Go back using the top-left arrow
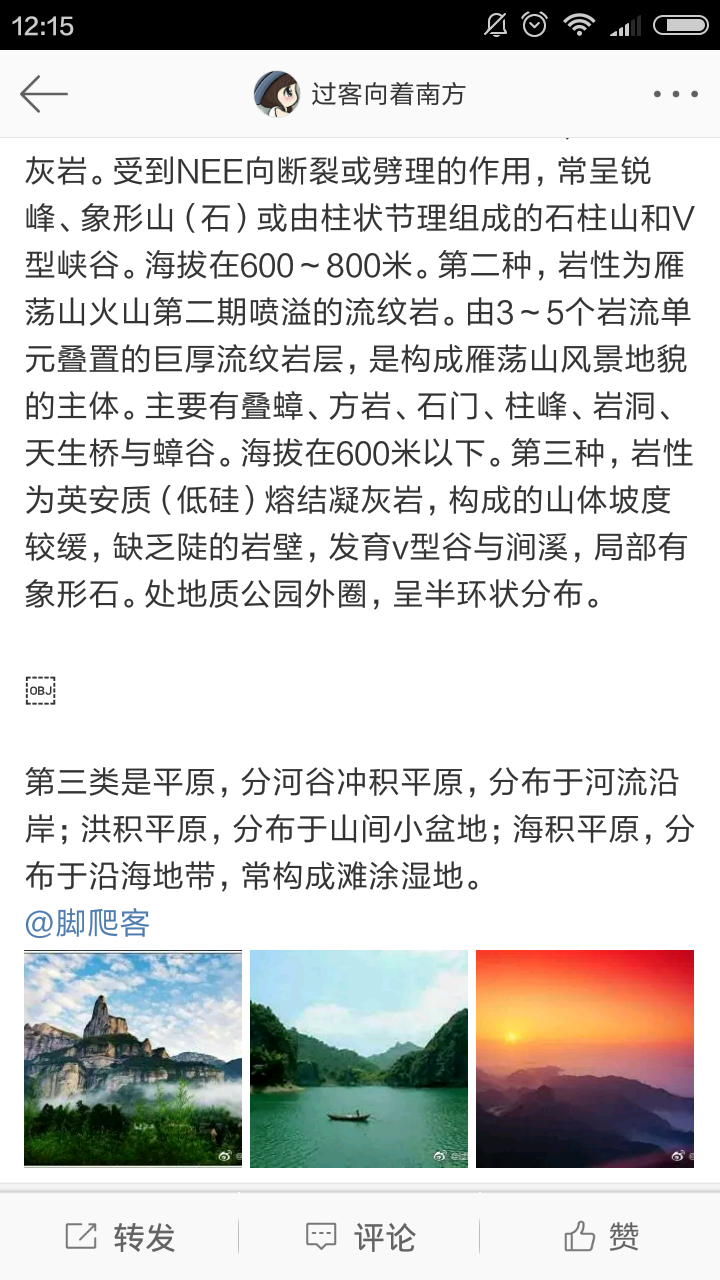This screenshot has width=720, height=1280. pos(44,94)
